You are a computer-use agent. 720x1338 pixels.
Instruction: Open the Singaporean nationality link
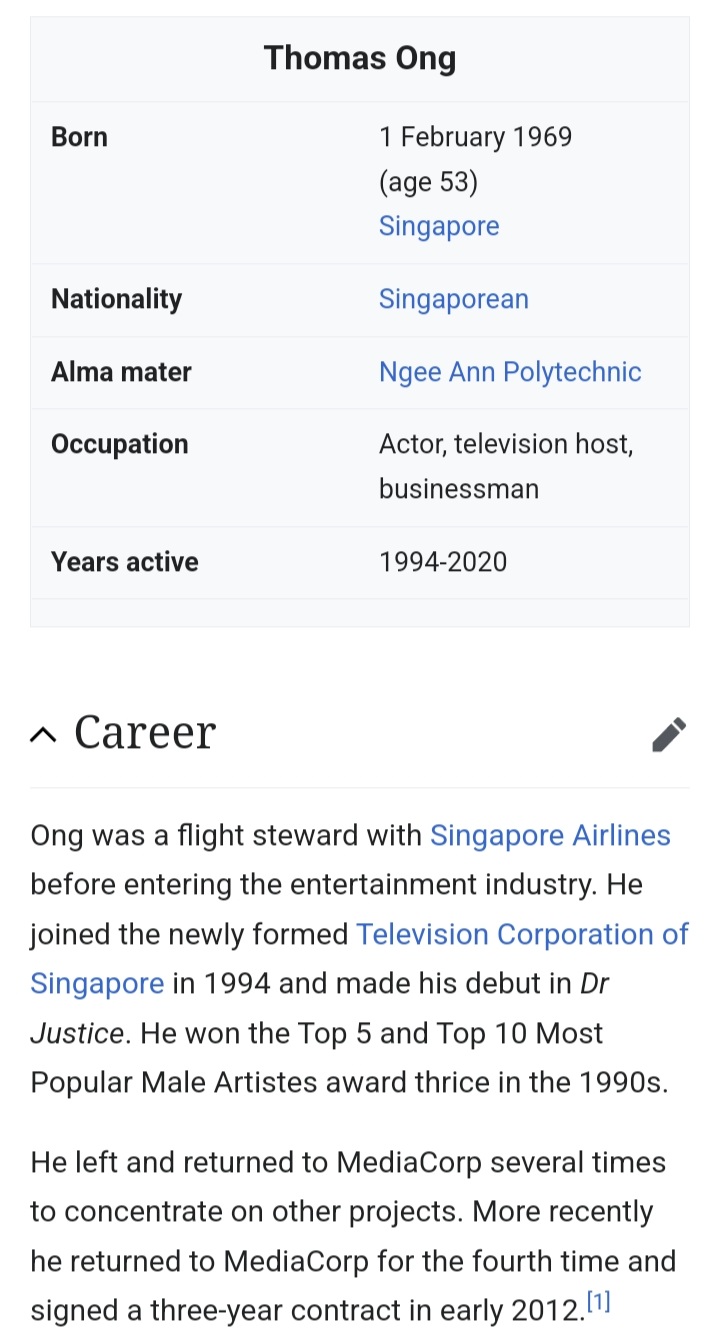[x=453, y=299]
